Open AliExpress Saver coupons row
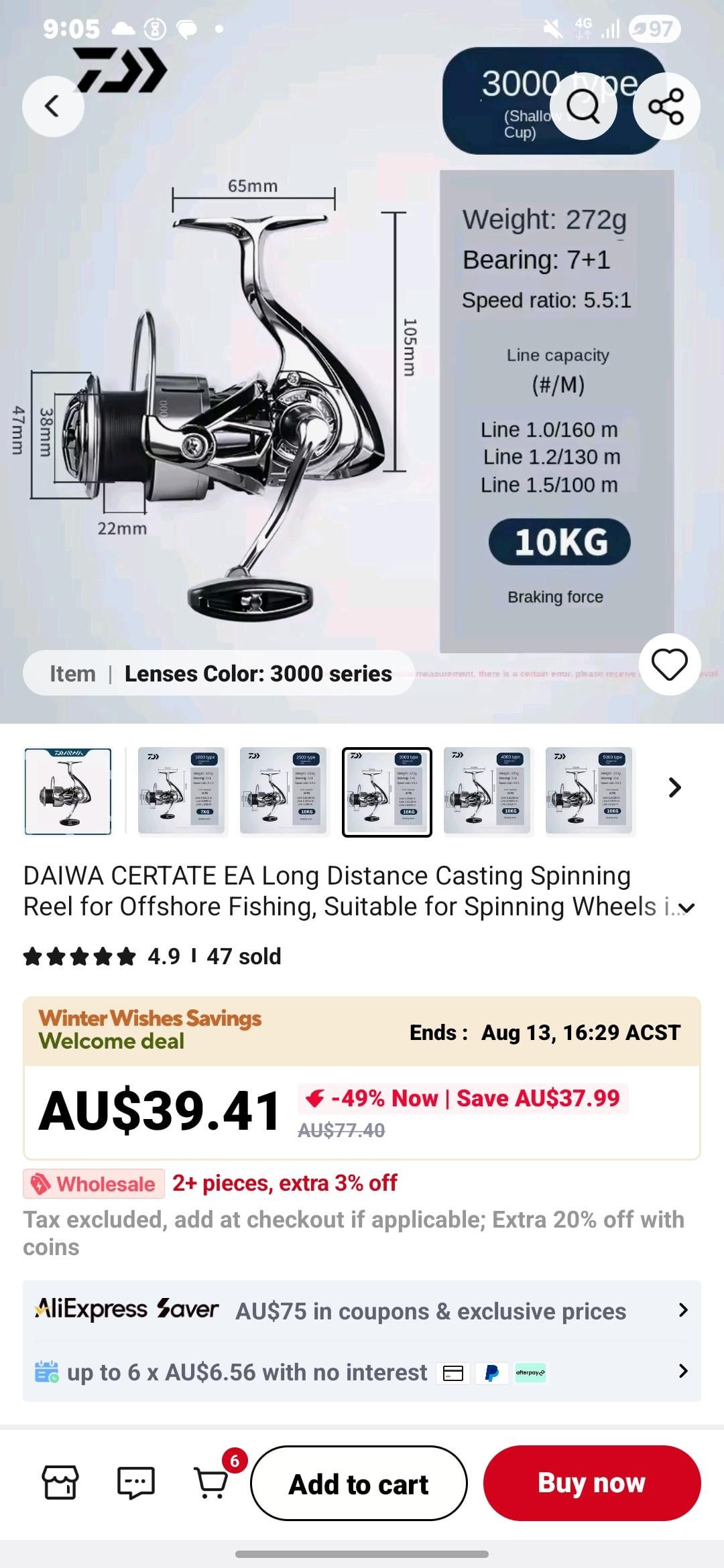 362,1311
